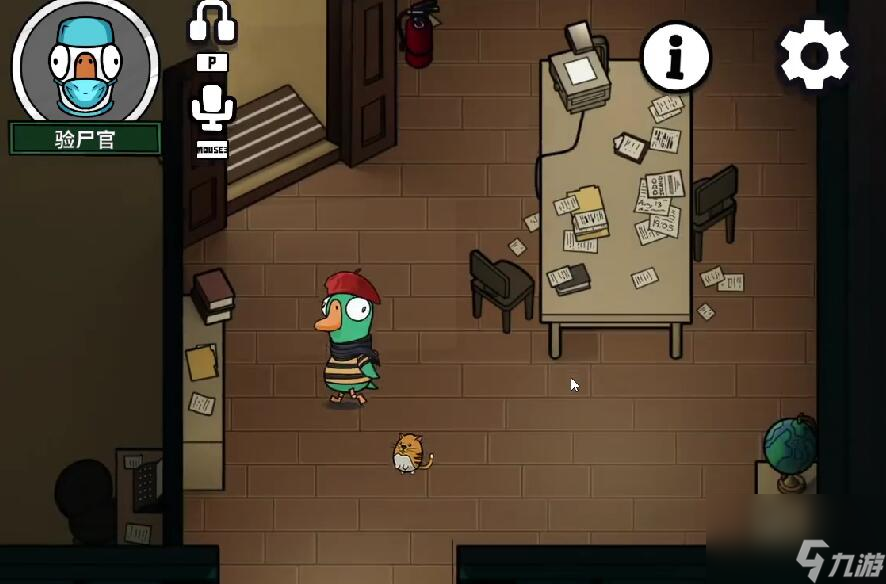Toggle the microphone icon
This screenshot has width=886, height=584.
(212, 108)
